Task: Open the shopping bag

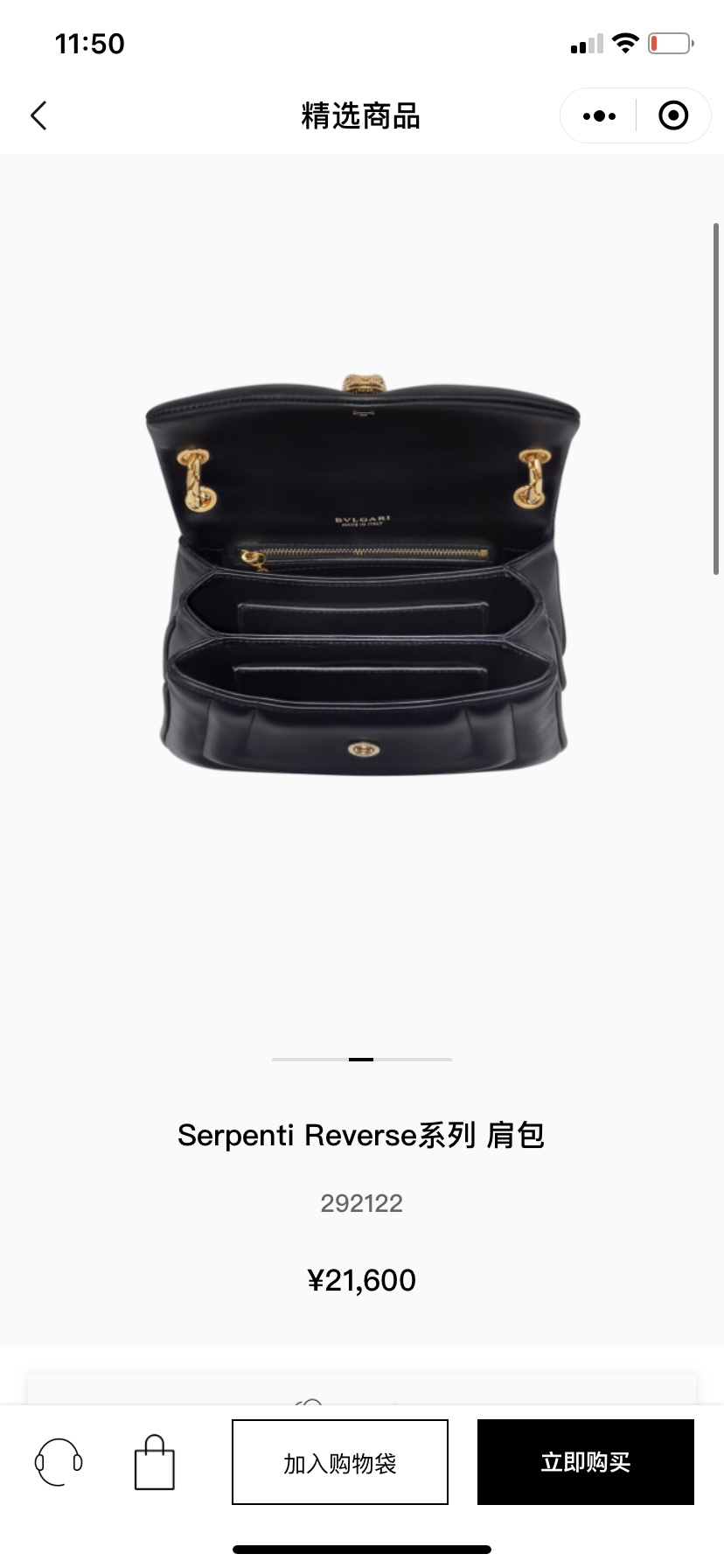Action: tap(155, 1461)
